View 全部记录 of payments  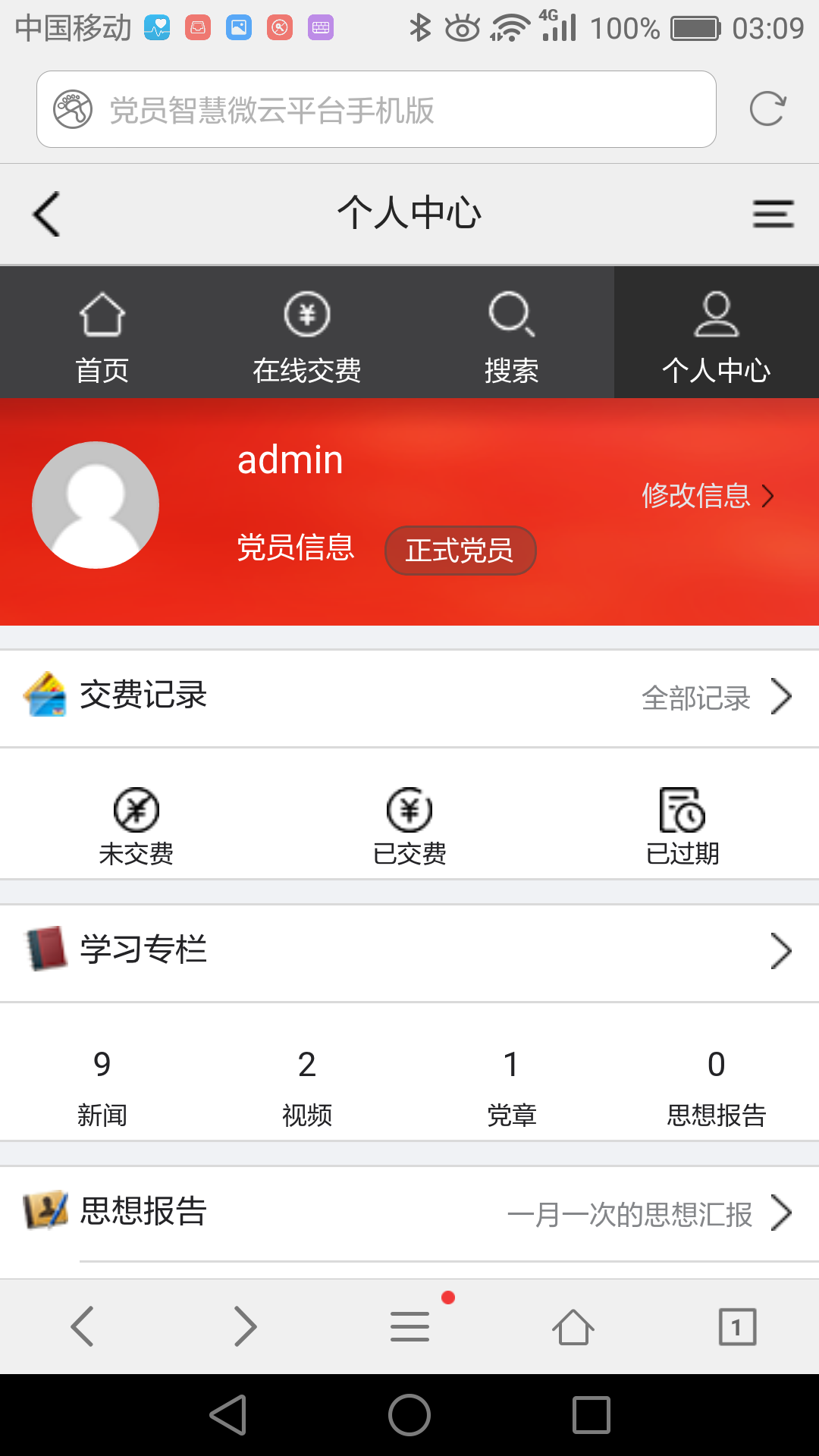click(x=715, y=698)
